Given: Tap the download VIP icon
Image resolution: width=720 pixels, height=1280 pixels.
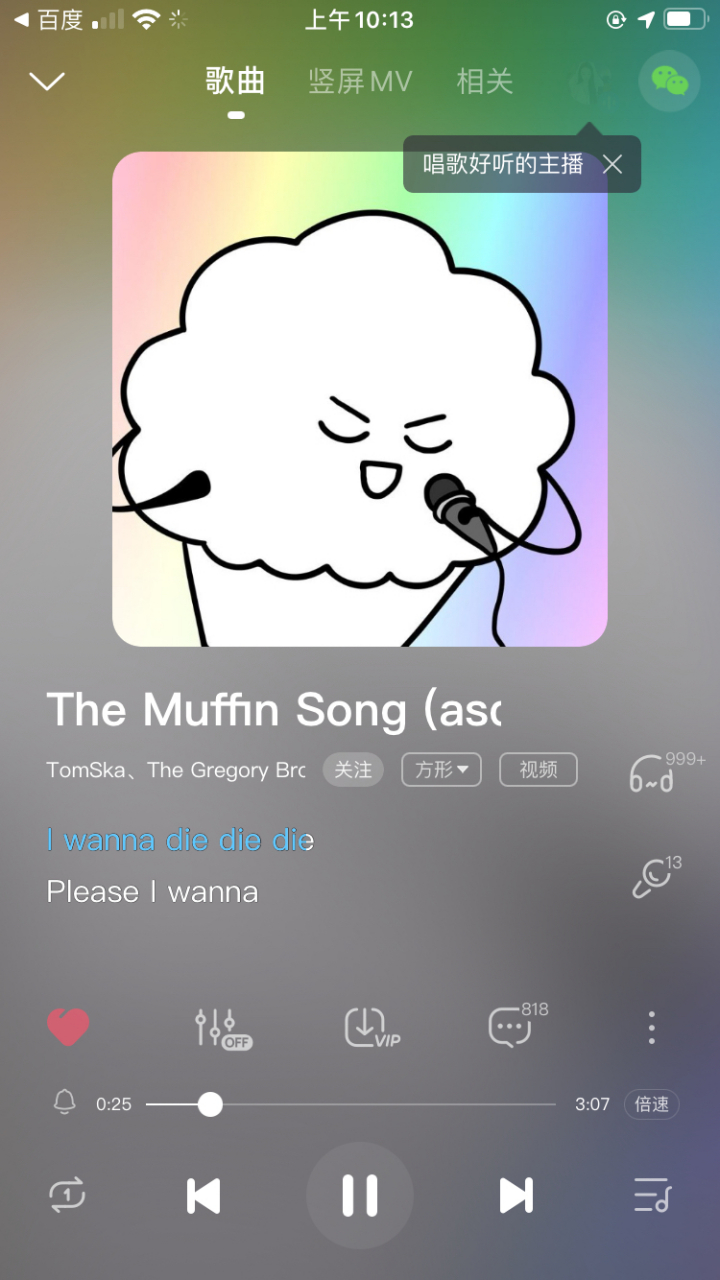Looking at the screenshot, I should (369, 1026).
